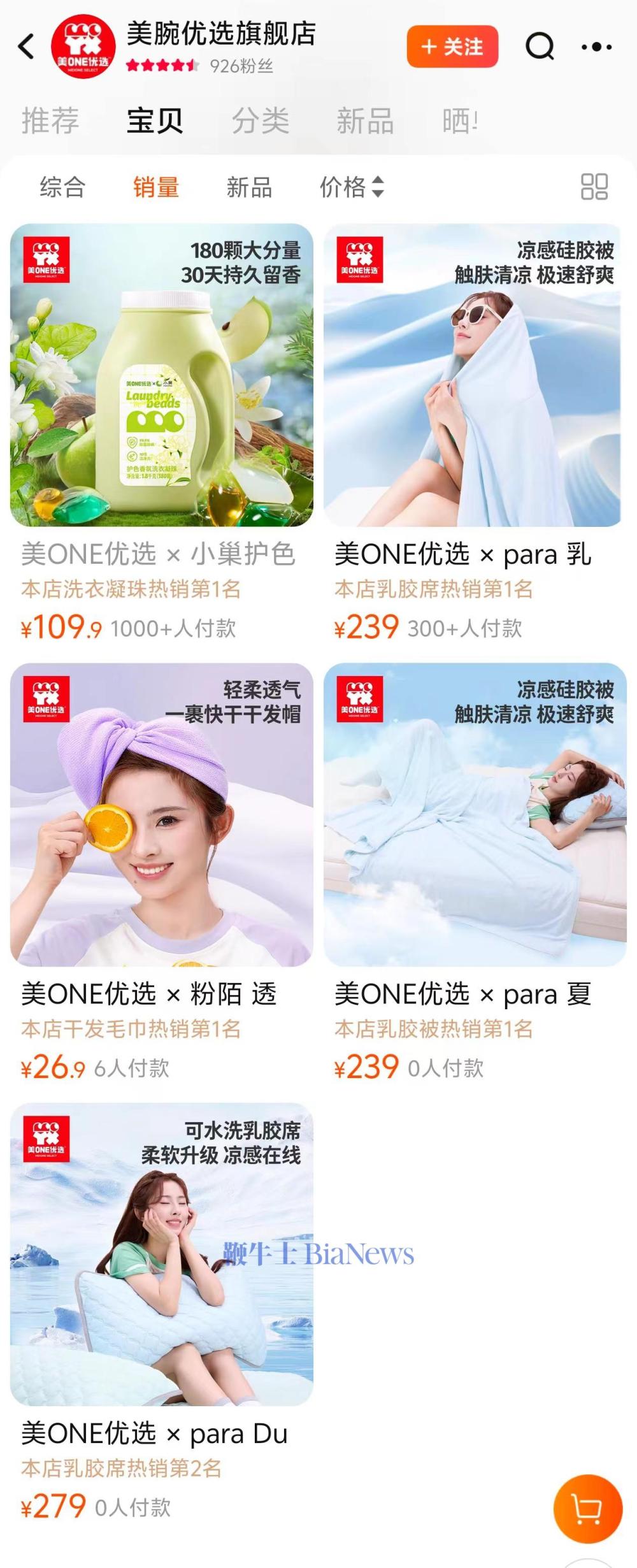
Task: Open the three-dot overflow menu
Action: tap(596, 47)
